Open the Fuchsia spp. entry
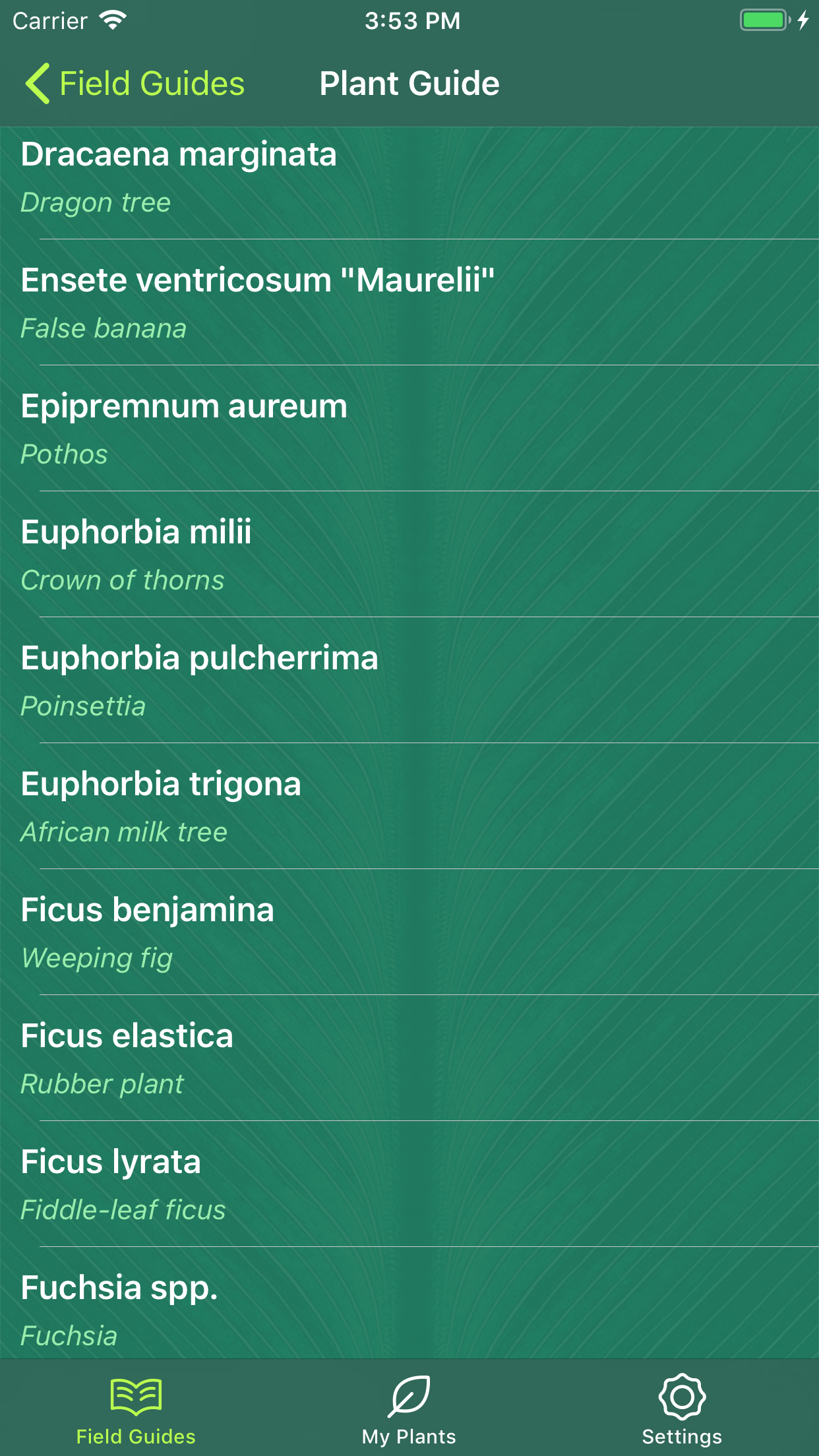The image size is (819, 1456). tap(409, 1306)
